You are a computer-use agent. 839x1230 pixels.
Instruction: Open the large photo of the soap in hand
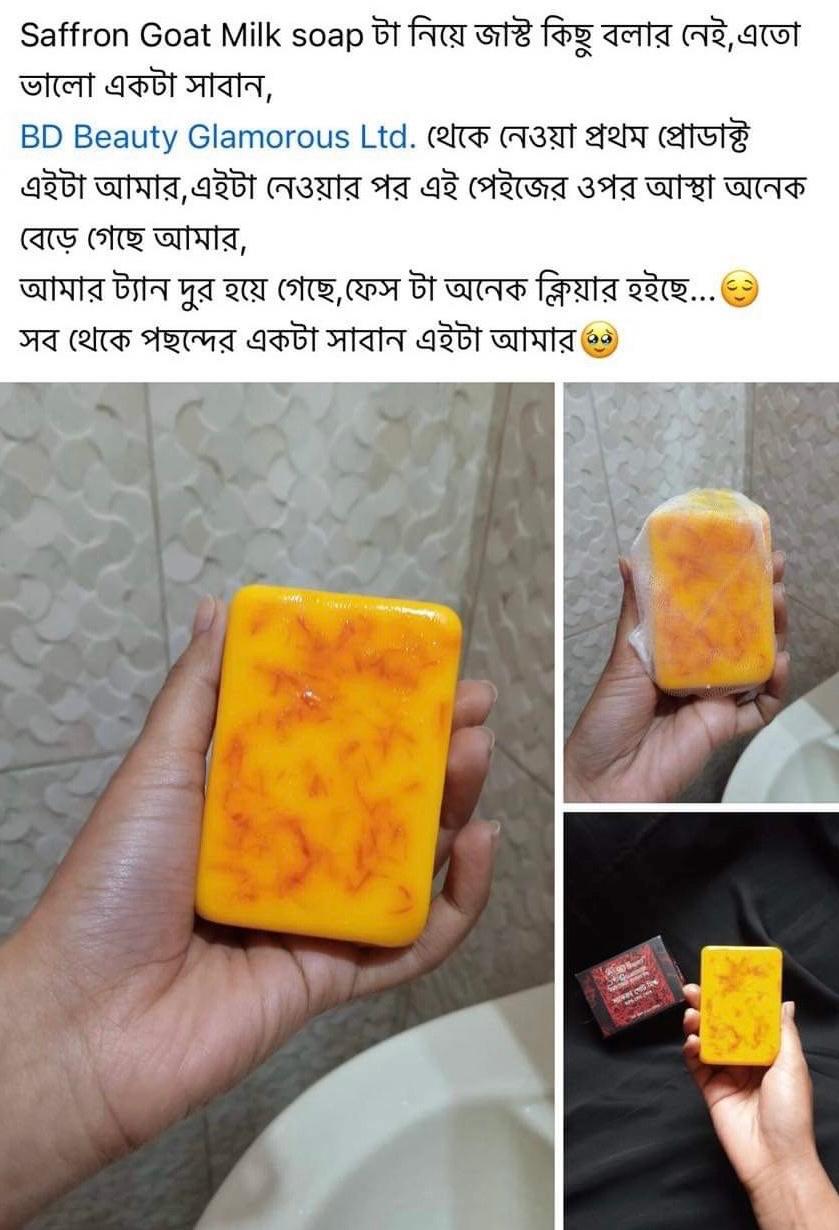click(277, 805)
